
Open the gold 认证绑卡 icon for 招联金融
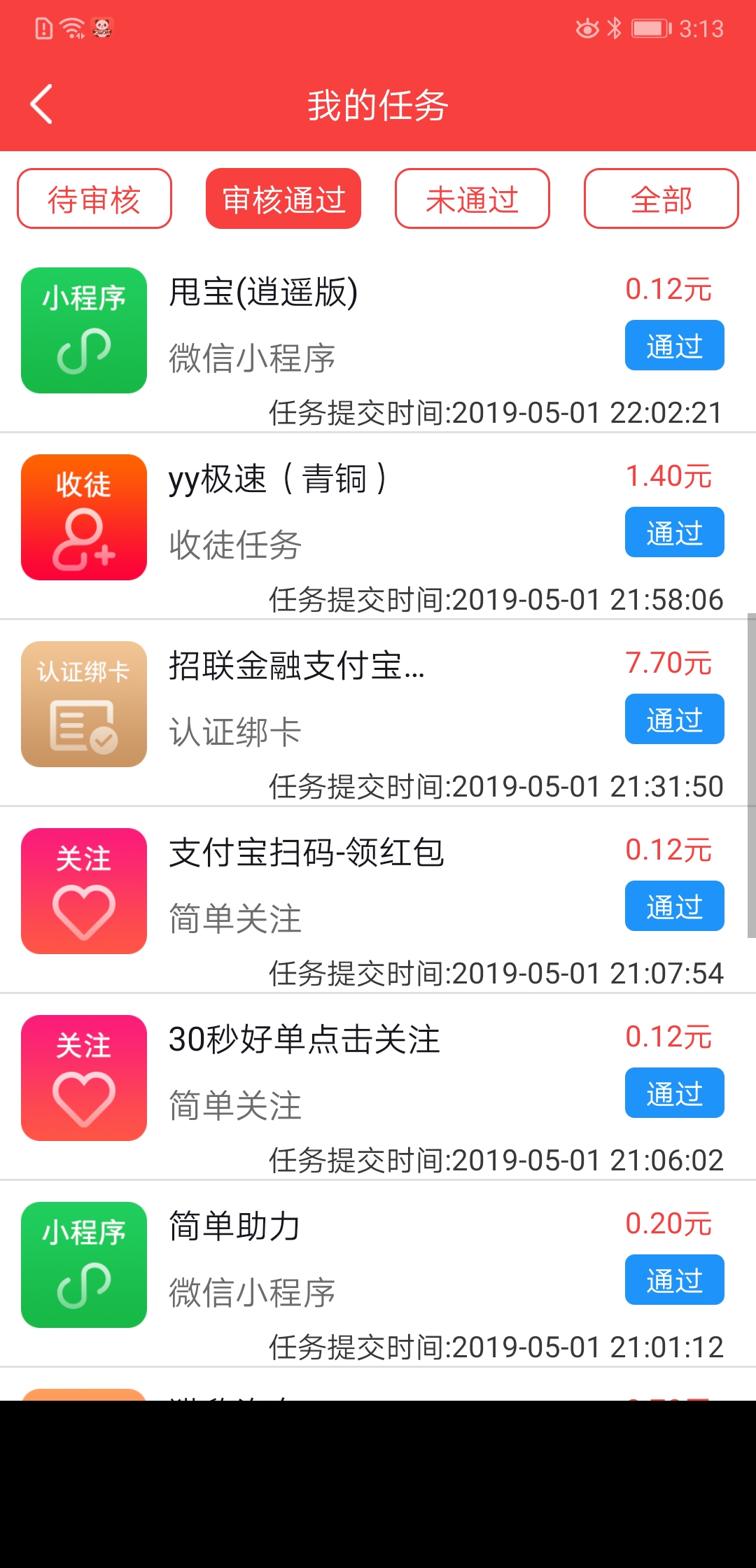coord(83,704)
